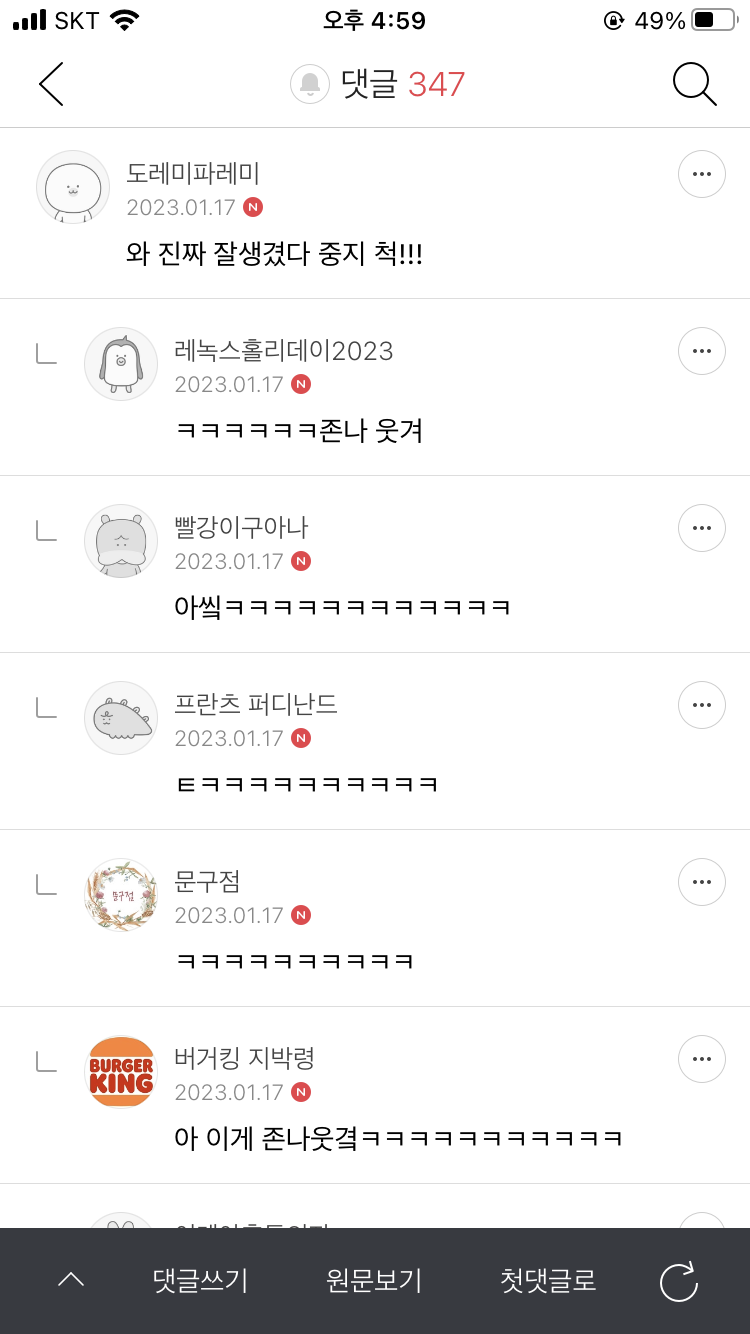Open 도레미파레미's profile picture
Viewport: 750px width, 1334px height.
tap(72, 187)
